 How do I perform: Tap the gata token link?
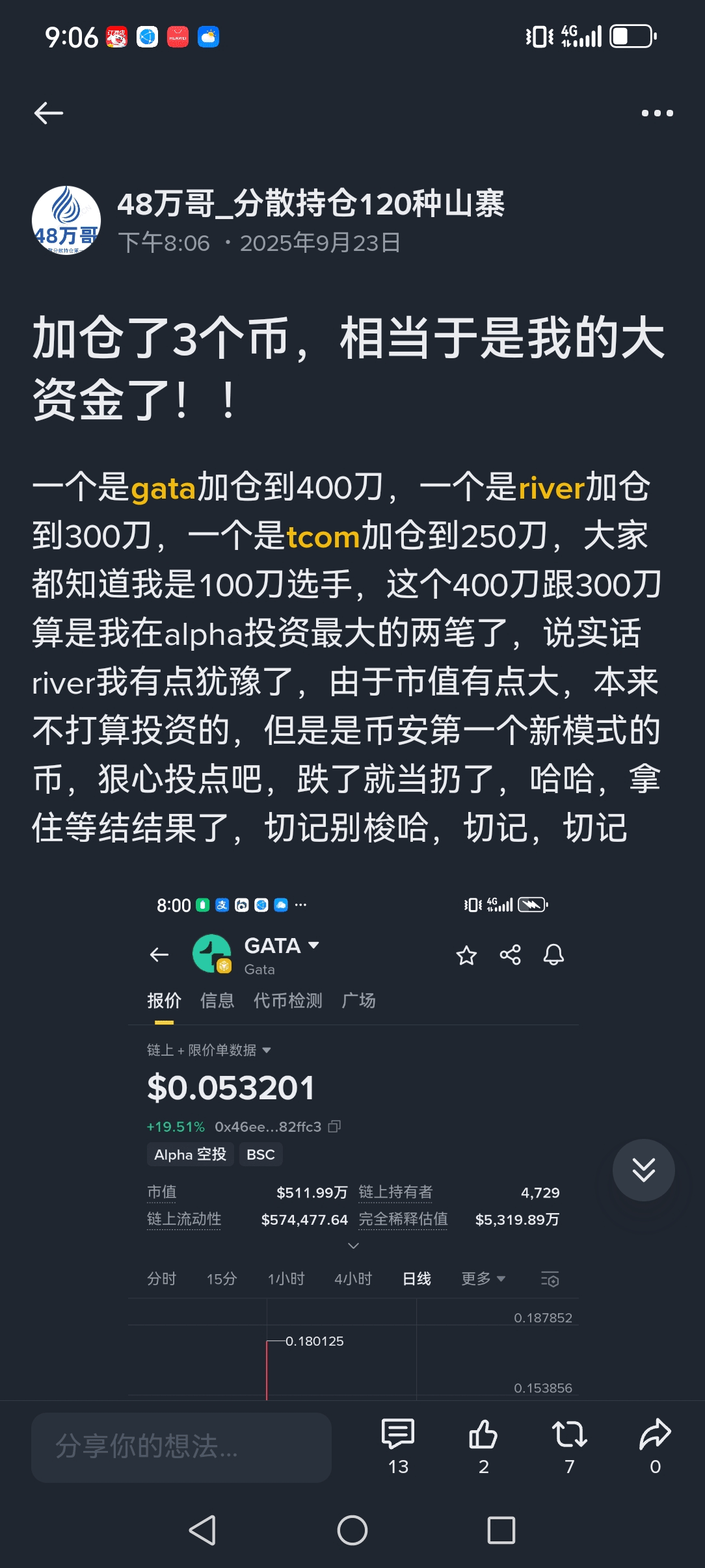163,488
